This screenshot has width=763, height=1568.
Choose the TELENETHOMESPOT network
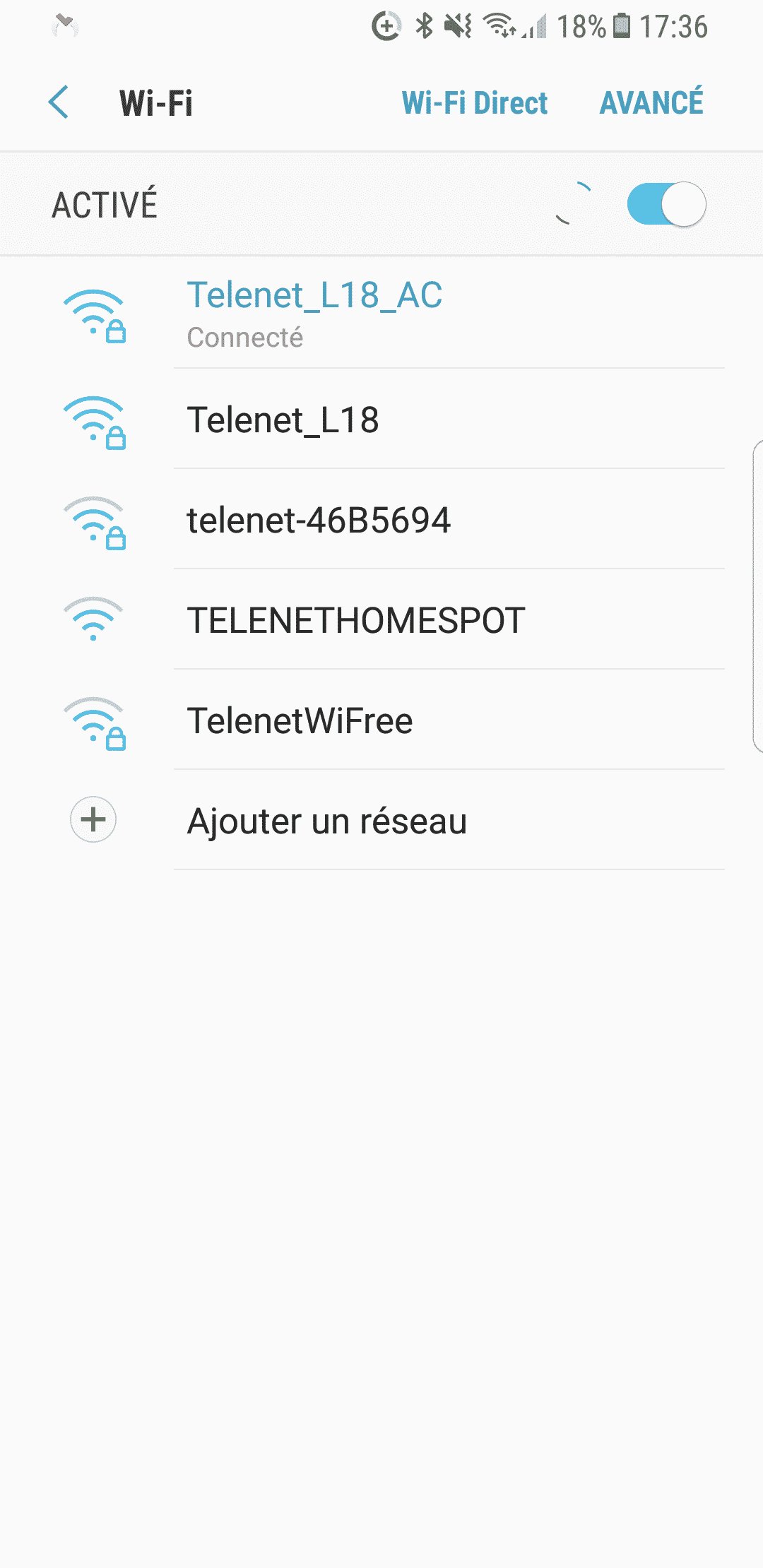click(381, 620)
